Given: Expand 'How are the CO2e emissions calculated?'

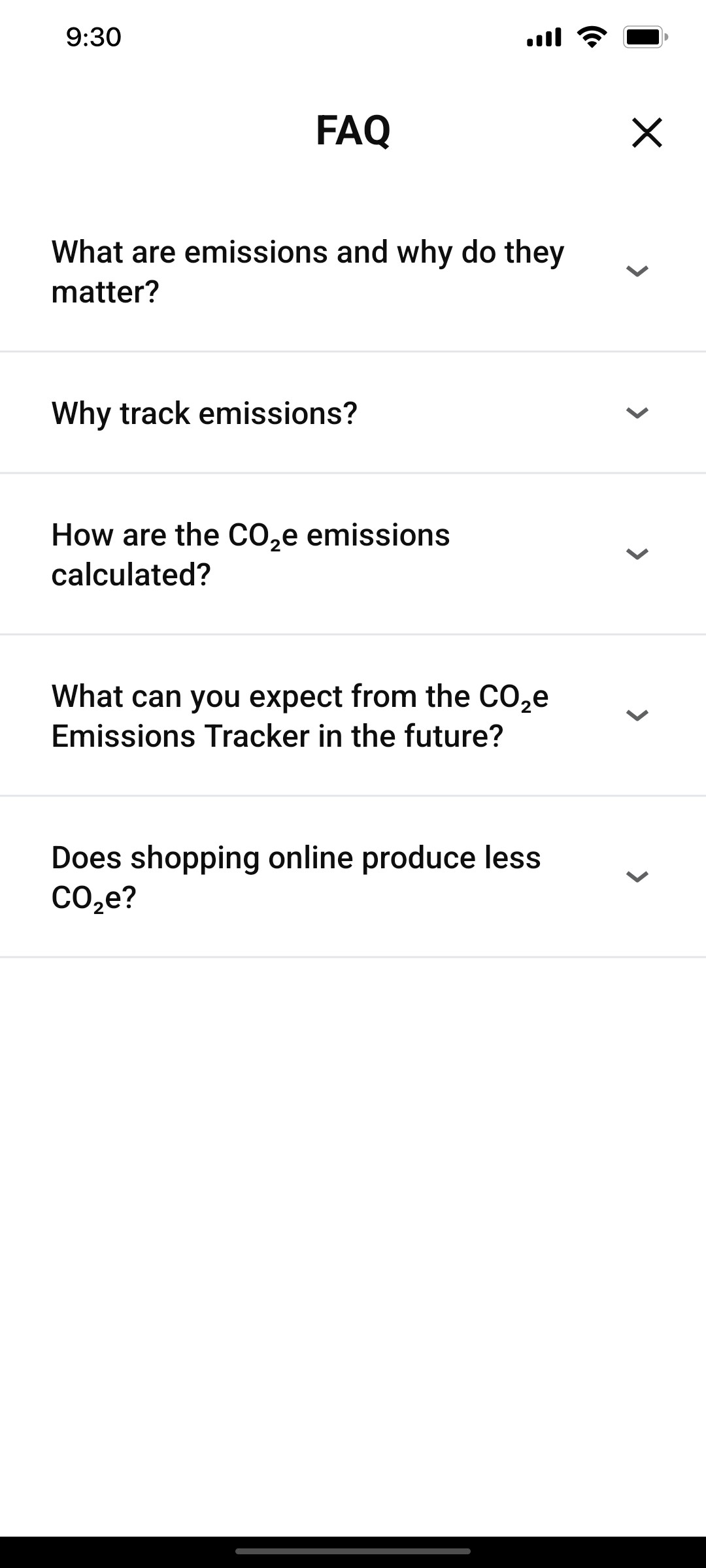Looking at the screenshot, I should click(637, 553).
